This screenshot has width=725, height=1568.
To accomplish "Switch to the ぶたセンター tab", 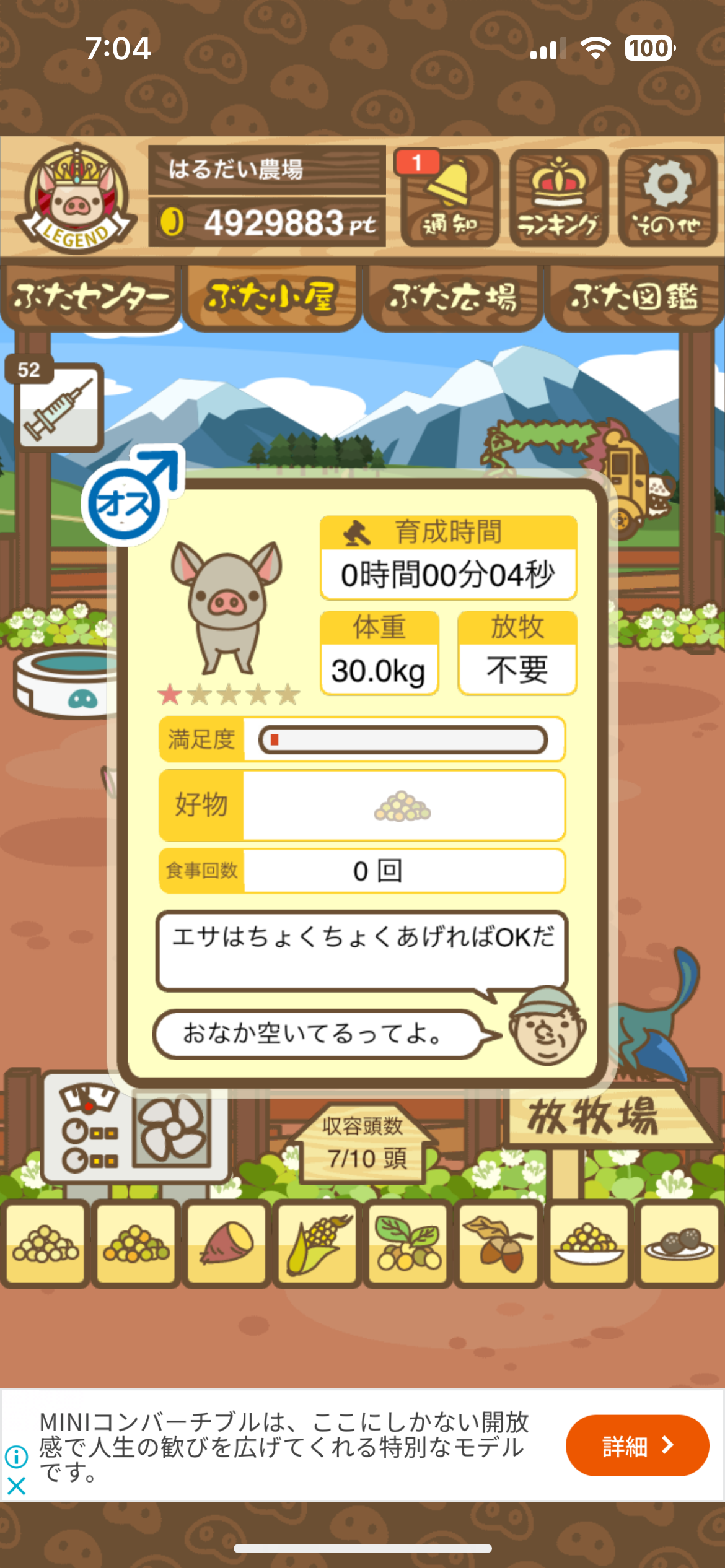I will coord(90,298).
